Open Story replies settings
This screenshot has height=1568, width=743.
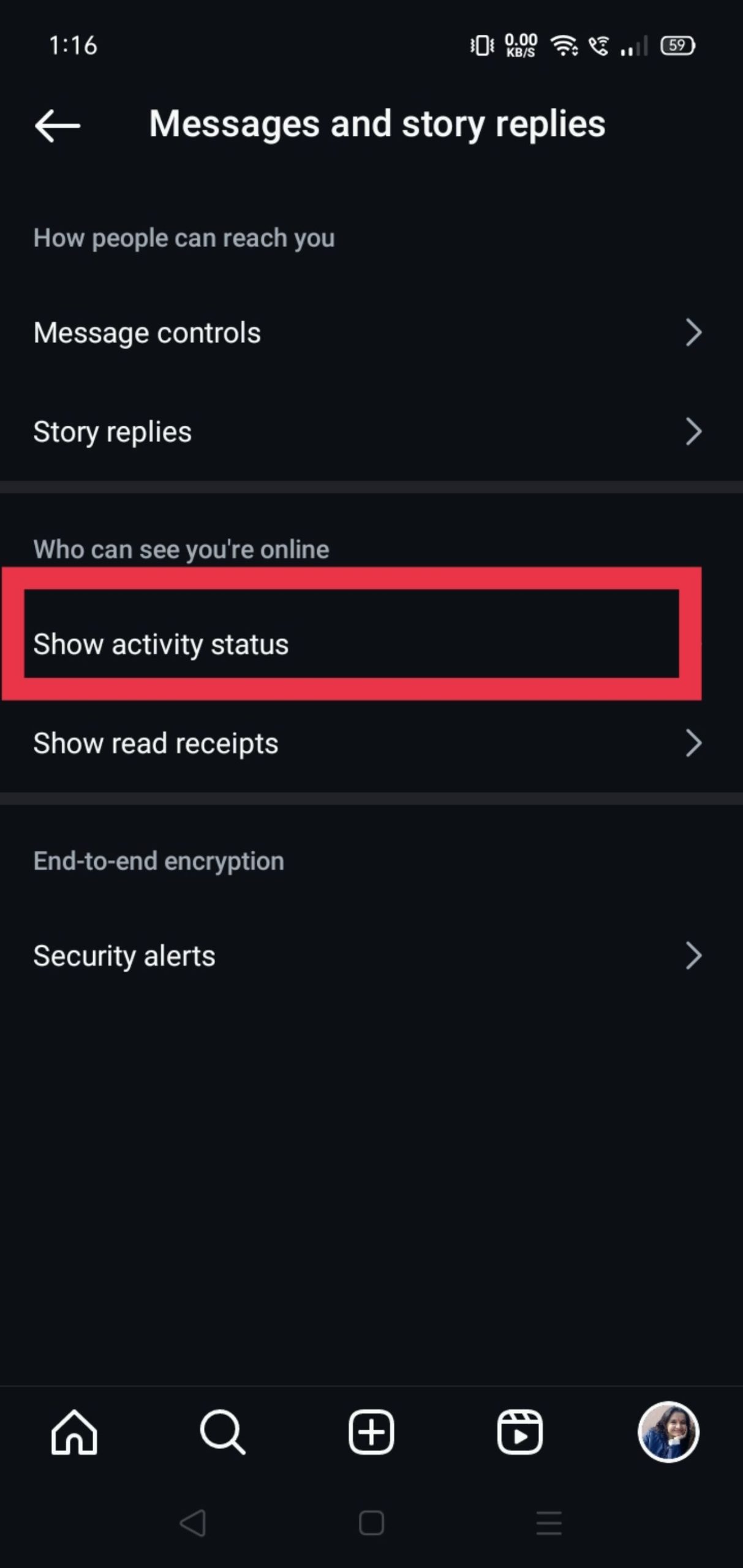pos(368,432)
